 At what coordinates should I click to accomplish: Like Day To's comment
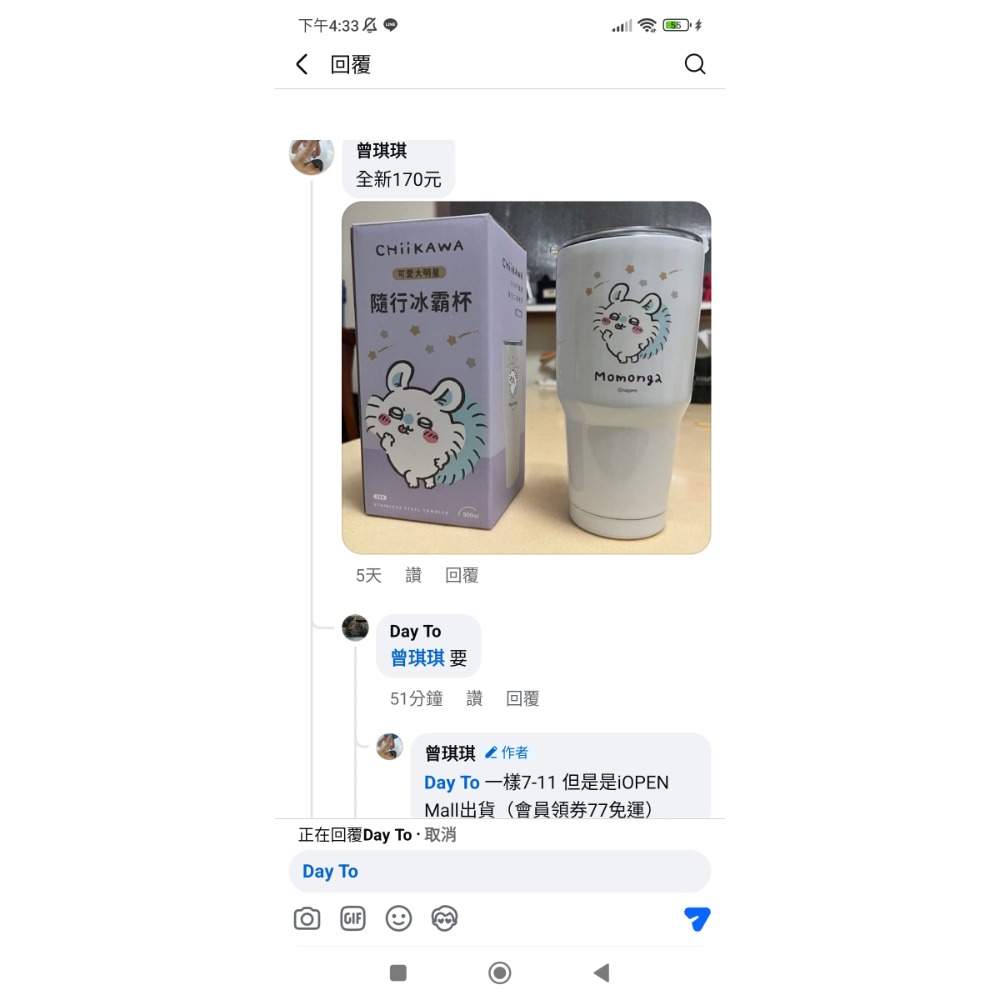pos(475,698)
